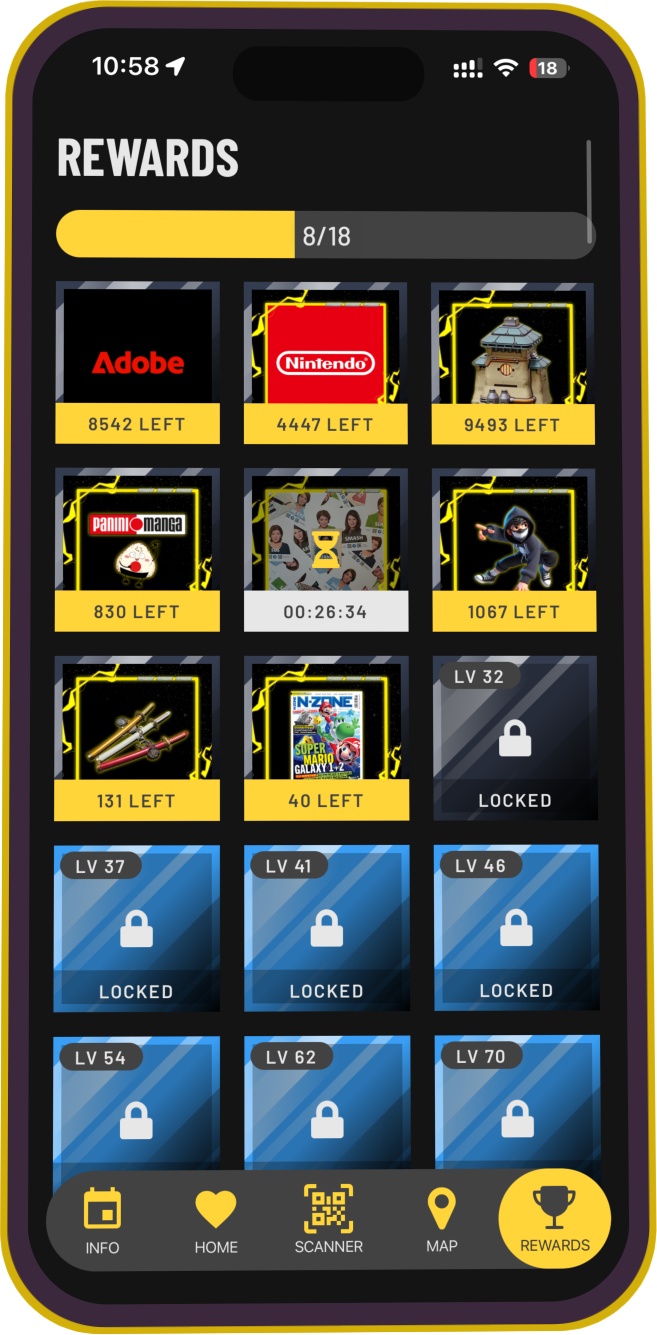
Task: Tap the locked LV 37 reward
Action: point(137,928)
